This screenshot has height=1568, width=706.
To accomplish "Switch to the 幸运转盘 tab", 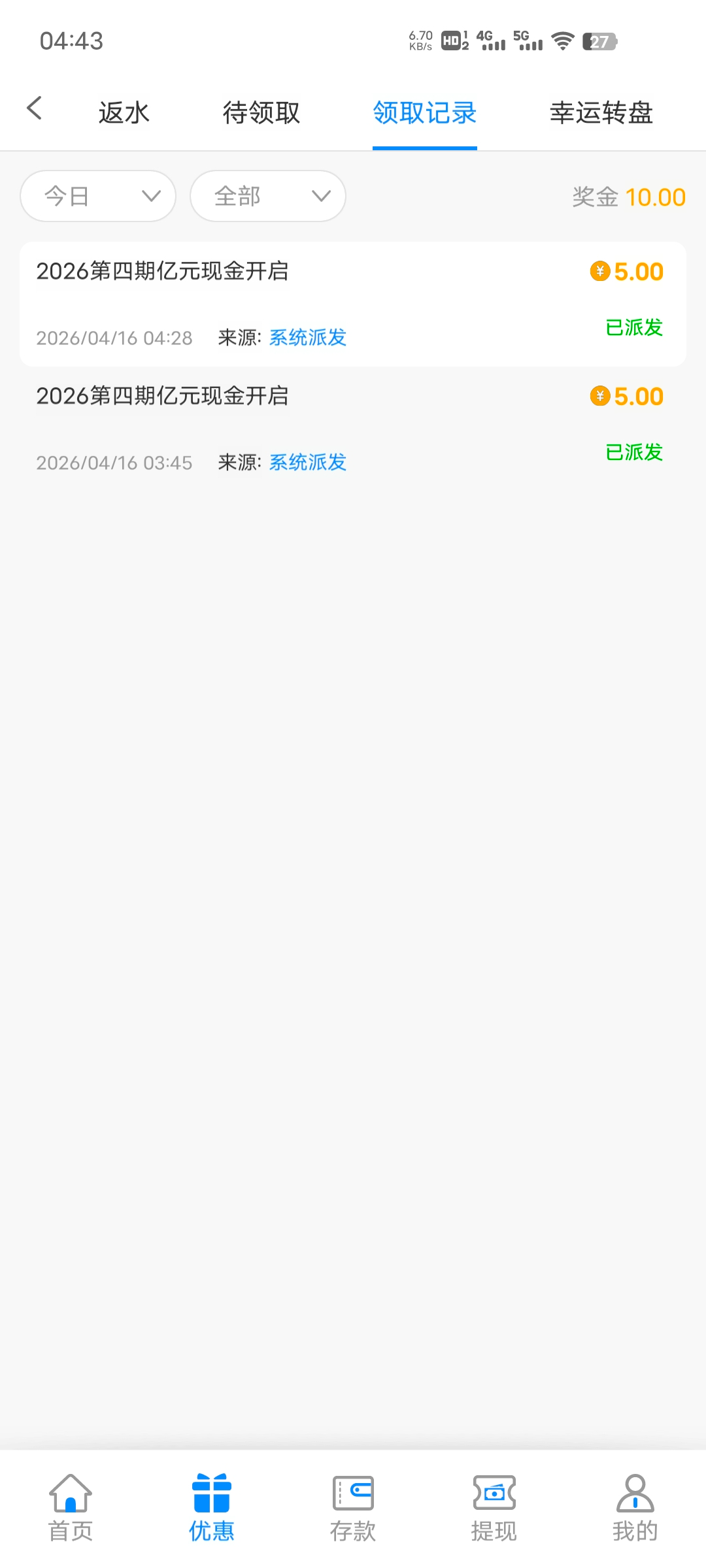I will coord(601,112).
